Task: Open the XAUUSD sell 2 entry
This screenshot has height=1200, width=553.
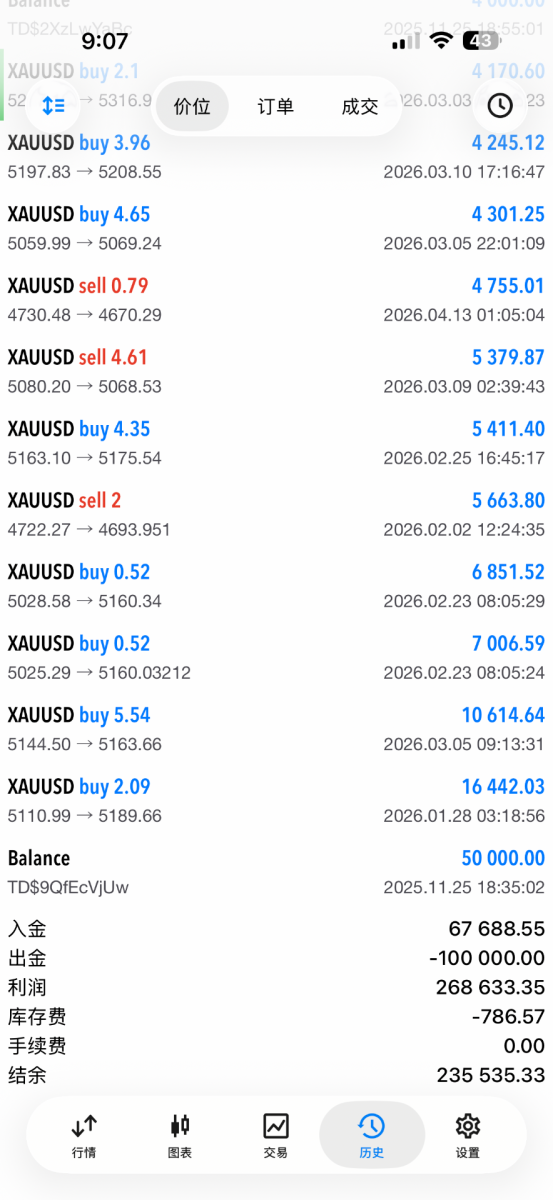Action: tap(276, 515)
